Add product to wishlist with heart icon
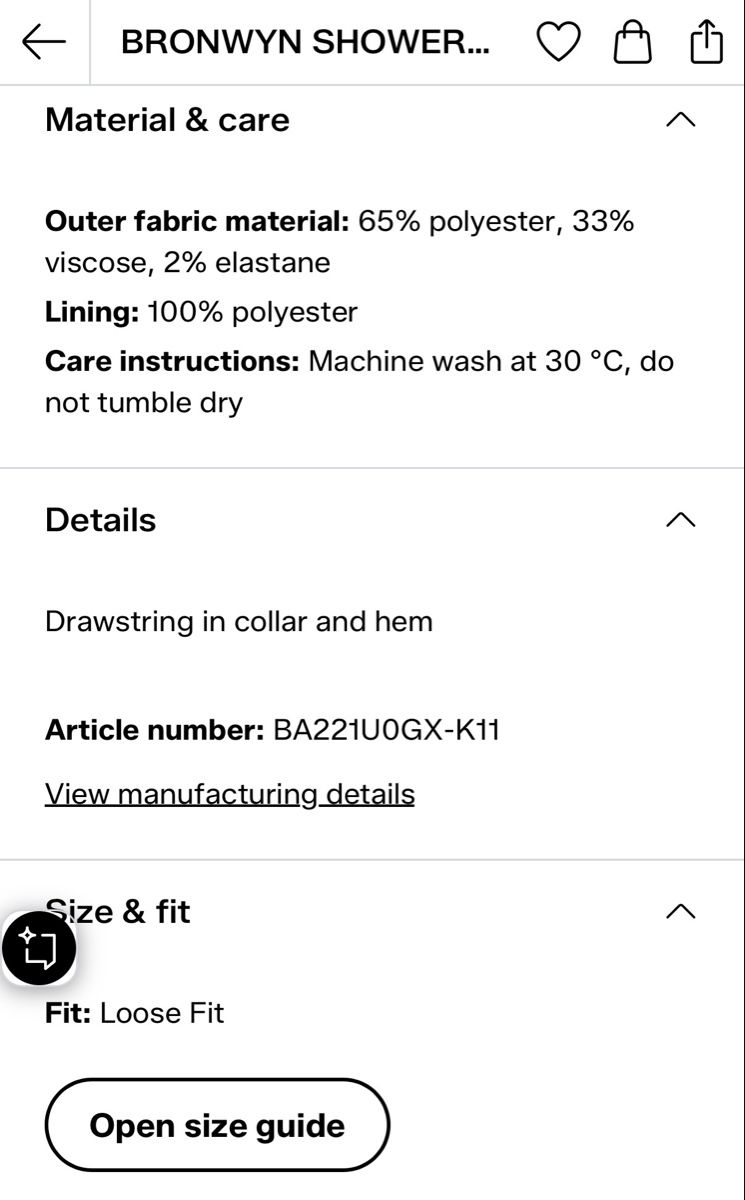Viewport: 745px width, 1200px height. (x=558, y=42)
